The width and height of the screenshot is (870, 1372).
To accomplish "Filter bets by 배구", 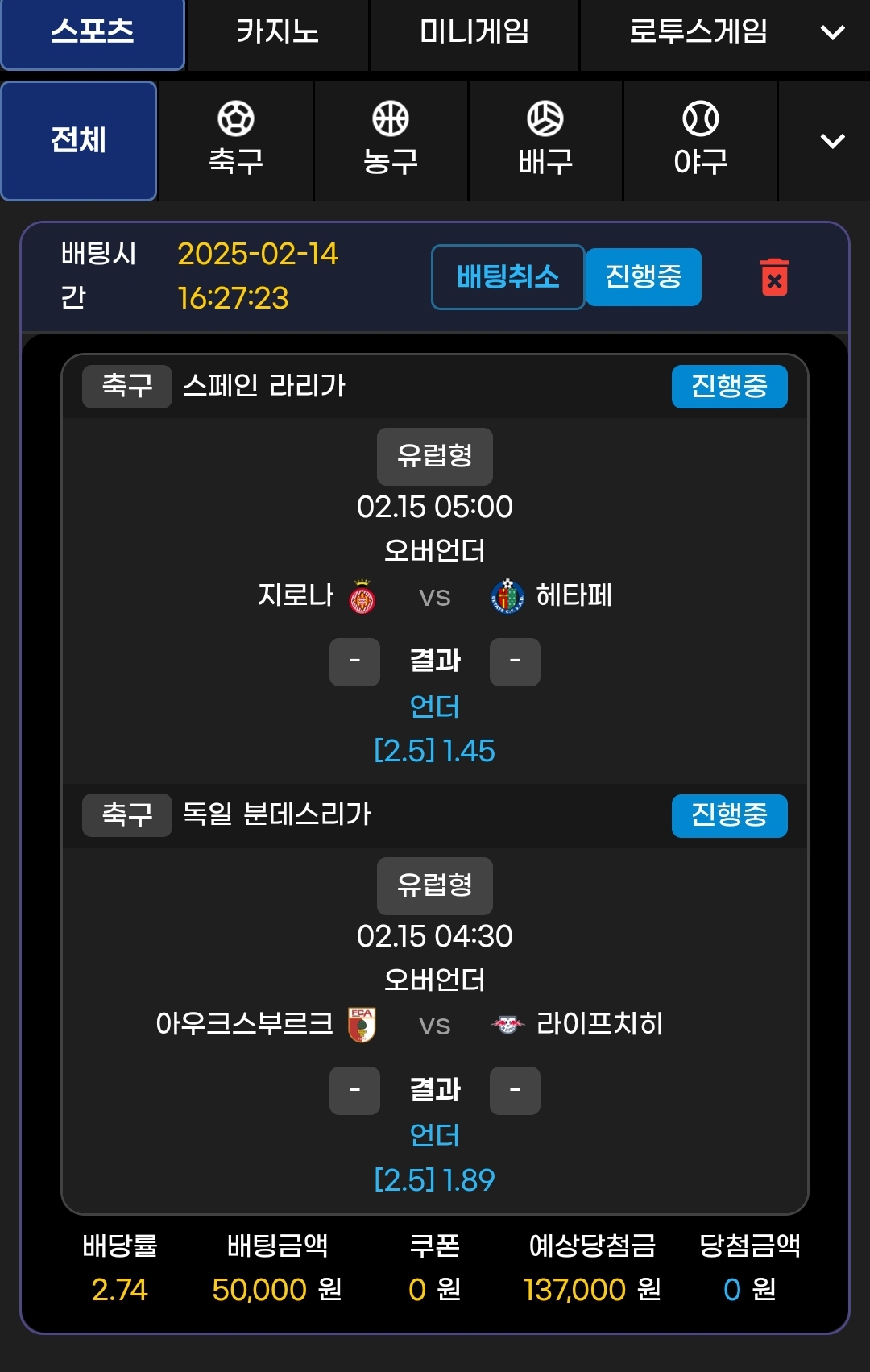I will click(x=545, y=140).
